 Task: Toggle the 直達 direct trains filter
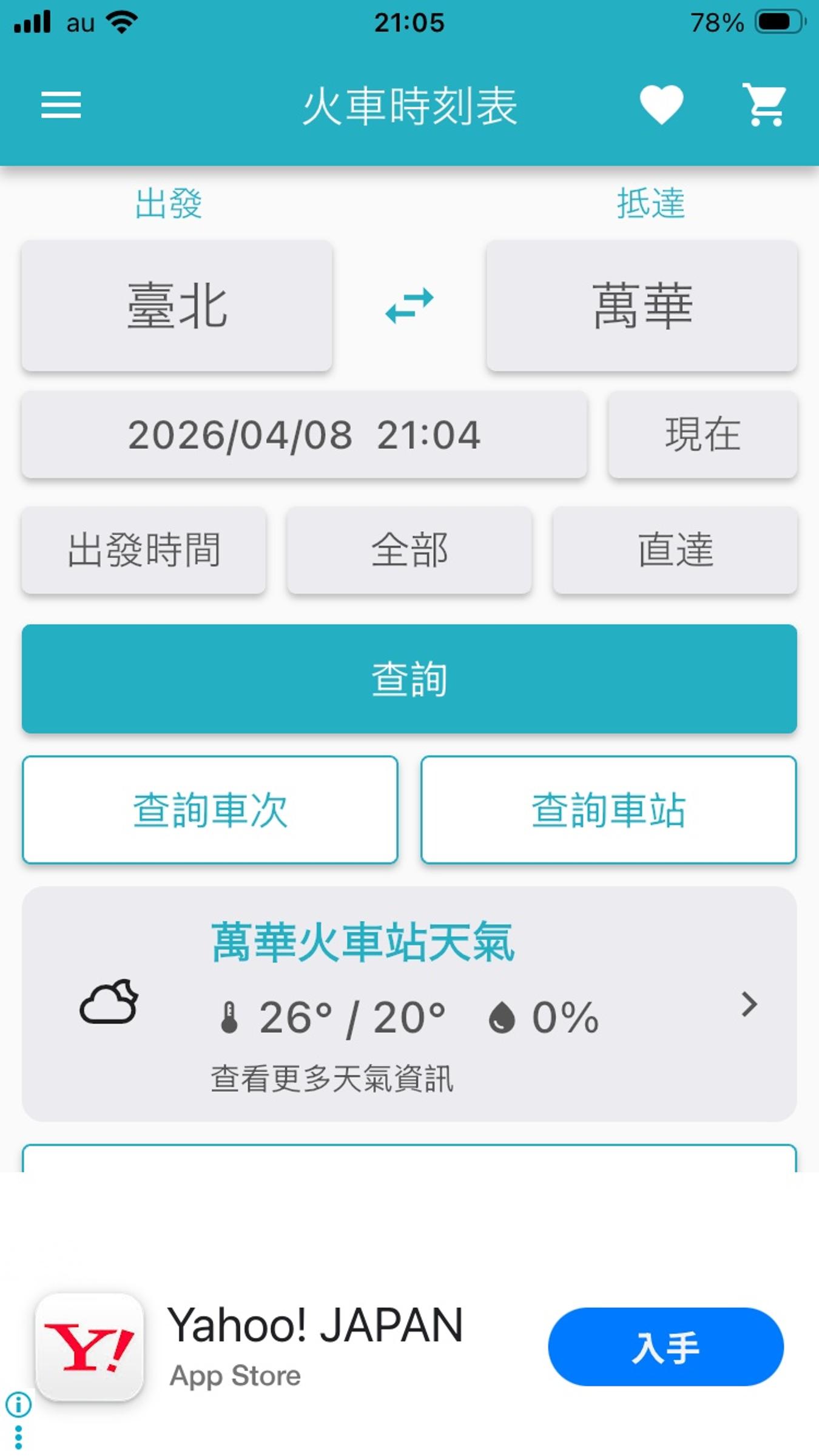click(675, 551)
